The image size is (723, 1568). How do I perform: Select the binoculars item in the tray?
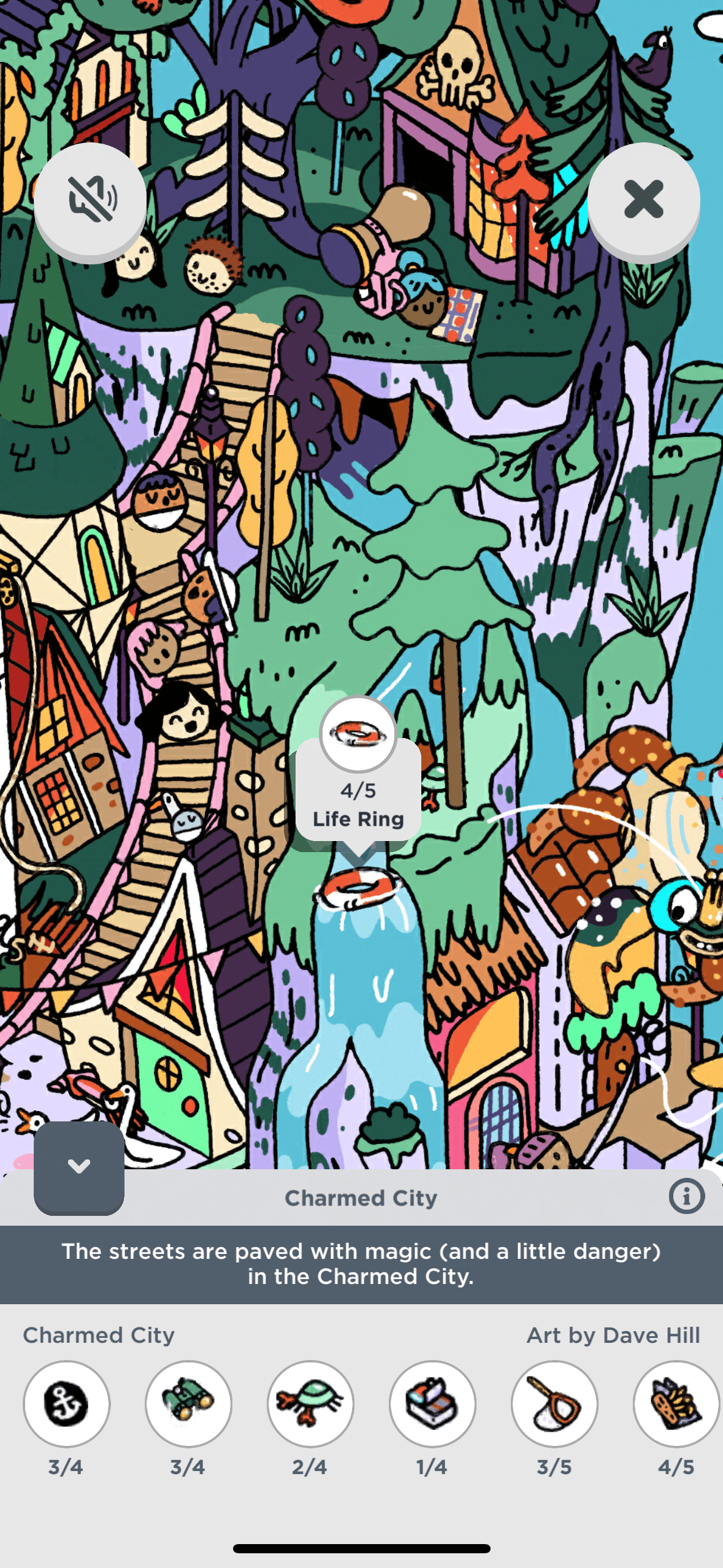(x=188, y=1404)
